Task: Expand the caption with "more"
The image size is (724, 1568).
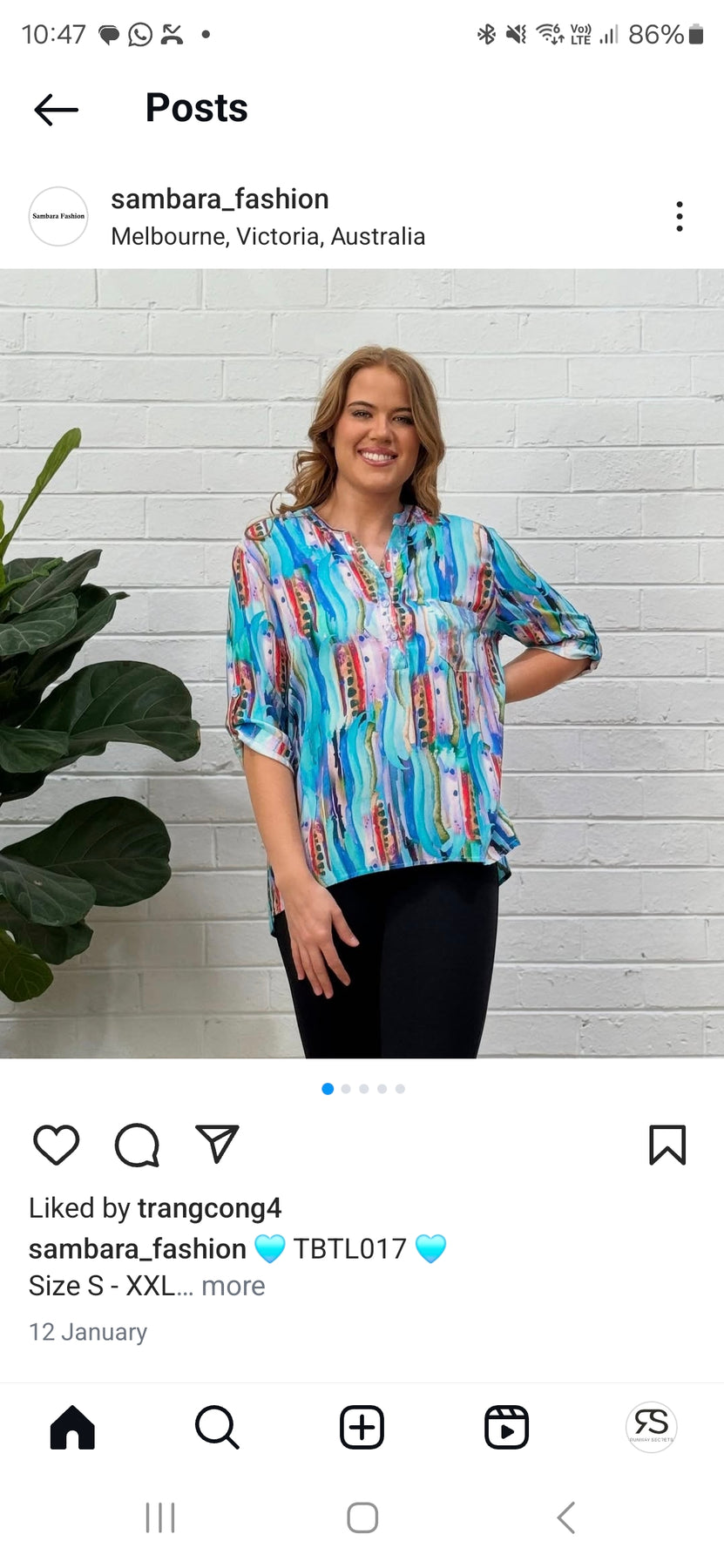Action: click(x=233, y=1286)
